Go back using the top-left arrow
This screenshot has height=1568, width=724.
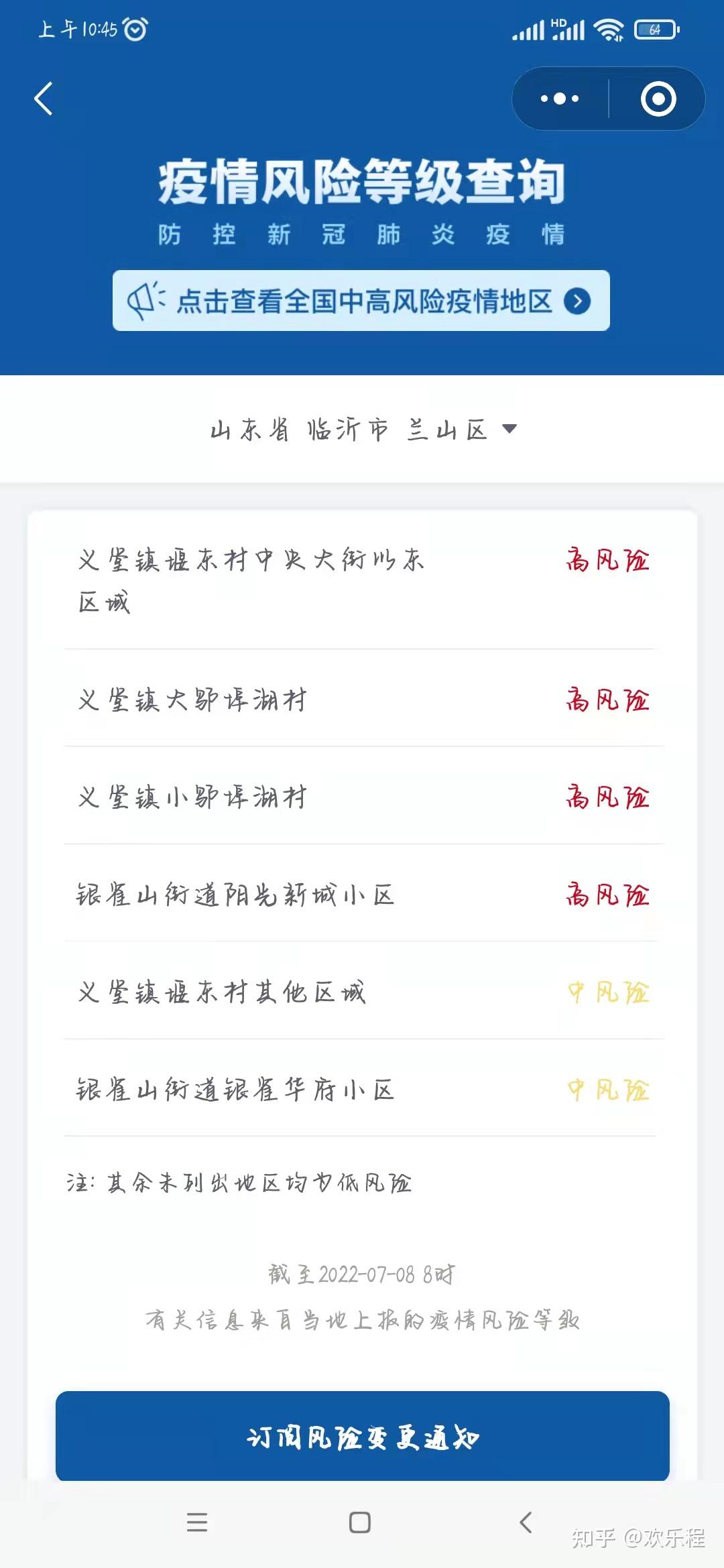44,99
